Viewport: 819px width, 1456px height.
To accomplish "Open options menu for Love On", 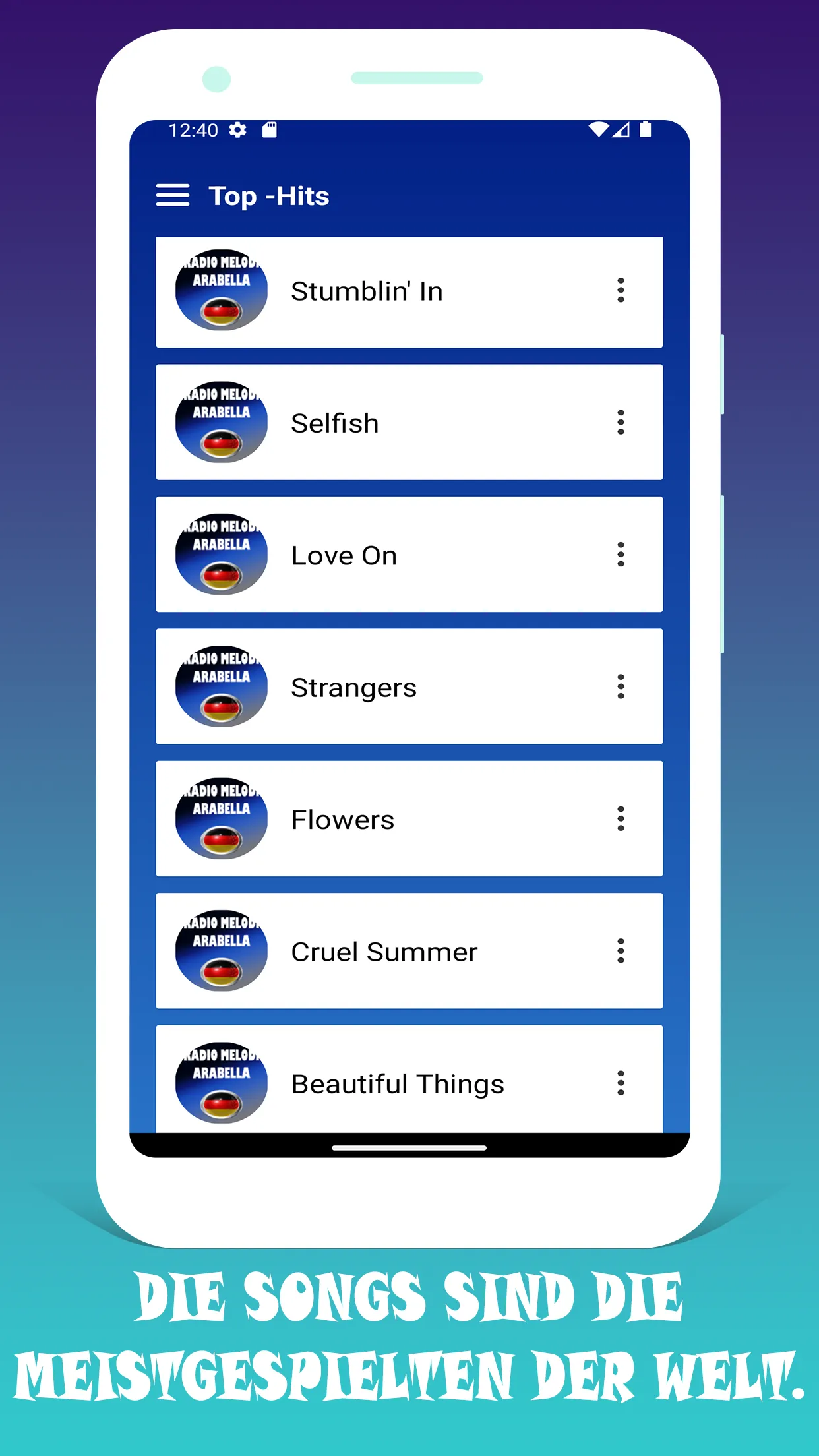I will point(621,555).
